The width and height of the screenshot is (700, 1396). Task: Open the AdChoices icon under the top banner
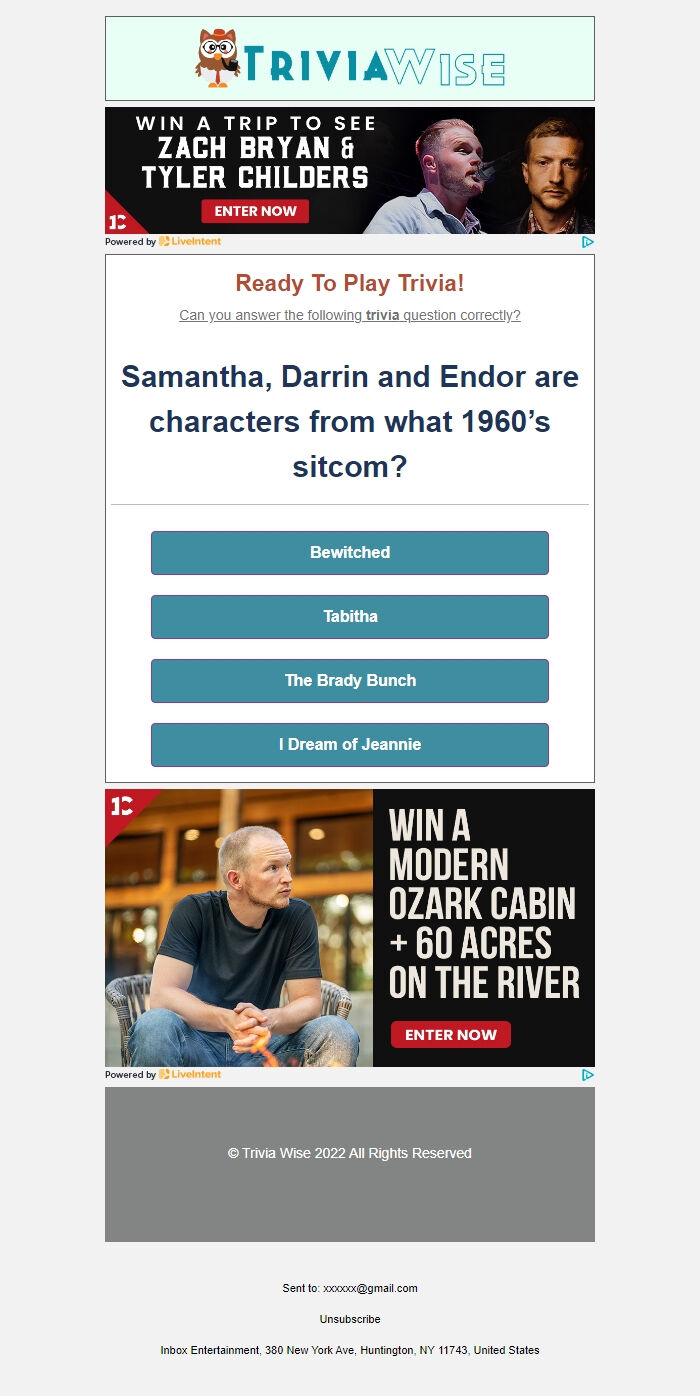tap(588, 241)
